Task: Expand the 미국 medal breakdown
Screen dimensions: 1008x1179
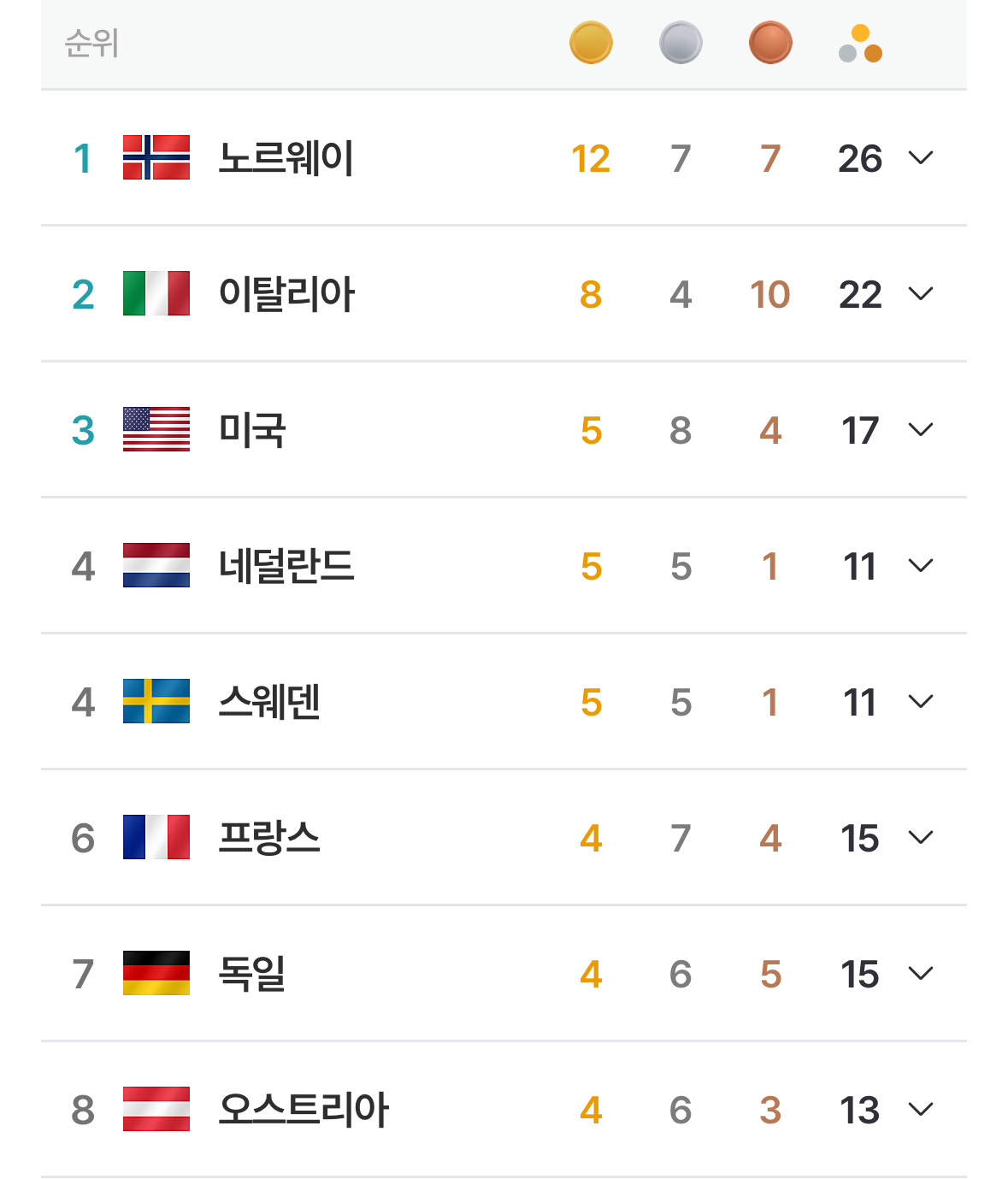Action: pyautogui.click(x=920, y=430)
